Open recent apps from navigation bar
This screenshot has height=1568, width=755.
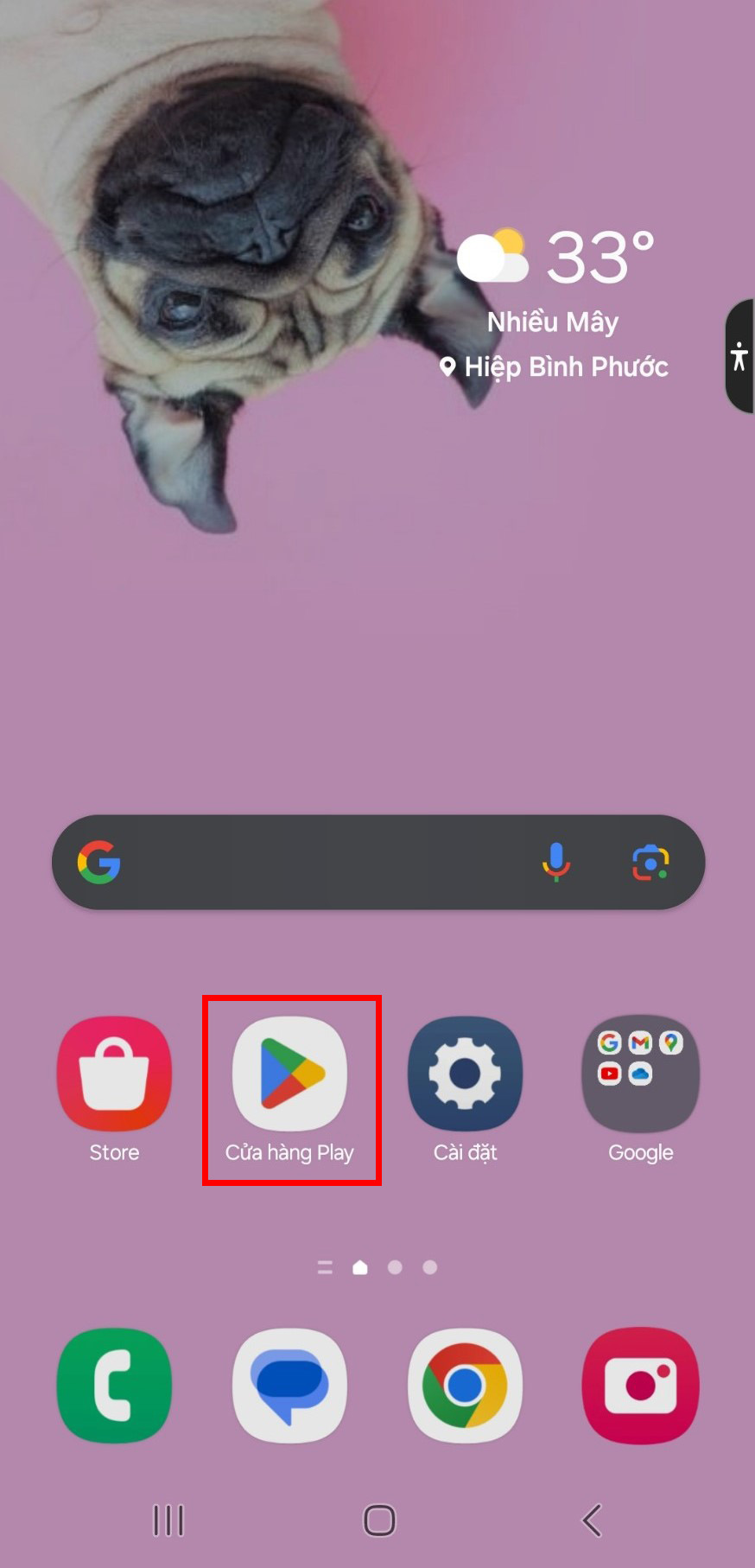[168, 1520]
